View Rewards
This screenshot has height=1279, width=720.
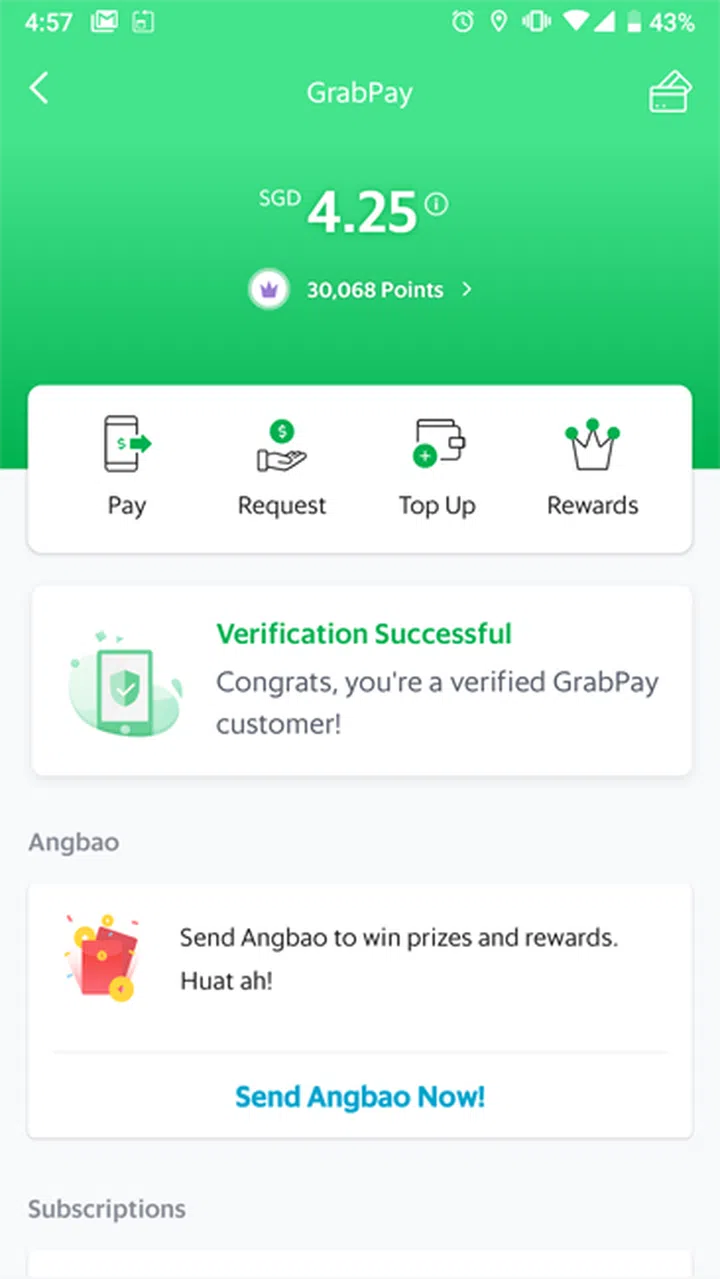click(x=592, y=467)
